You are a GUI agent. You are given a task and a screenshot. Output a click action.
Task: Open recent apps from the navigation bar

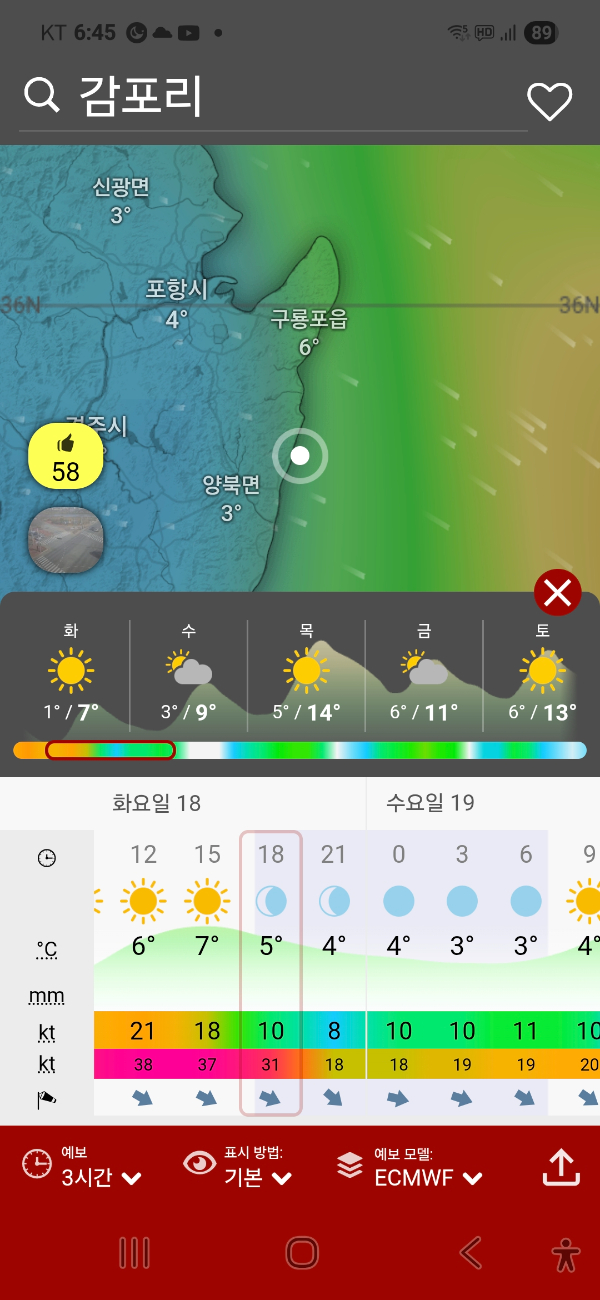[134, 1252]
